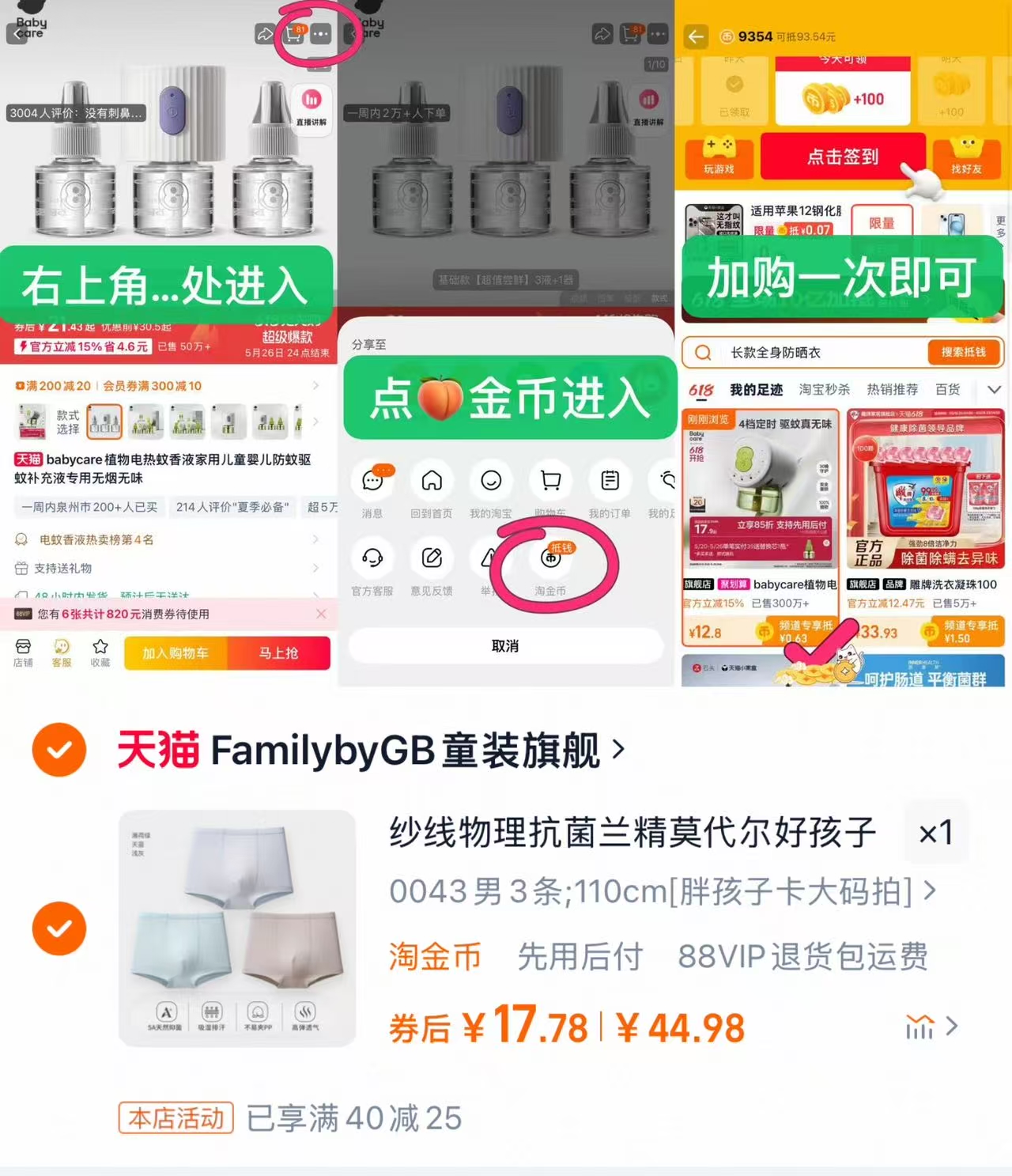The width and height of the screenshot is (1012, 1176).
Task: Expand the category list chevron beside 百货
Action: click(994, 389)
